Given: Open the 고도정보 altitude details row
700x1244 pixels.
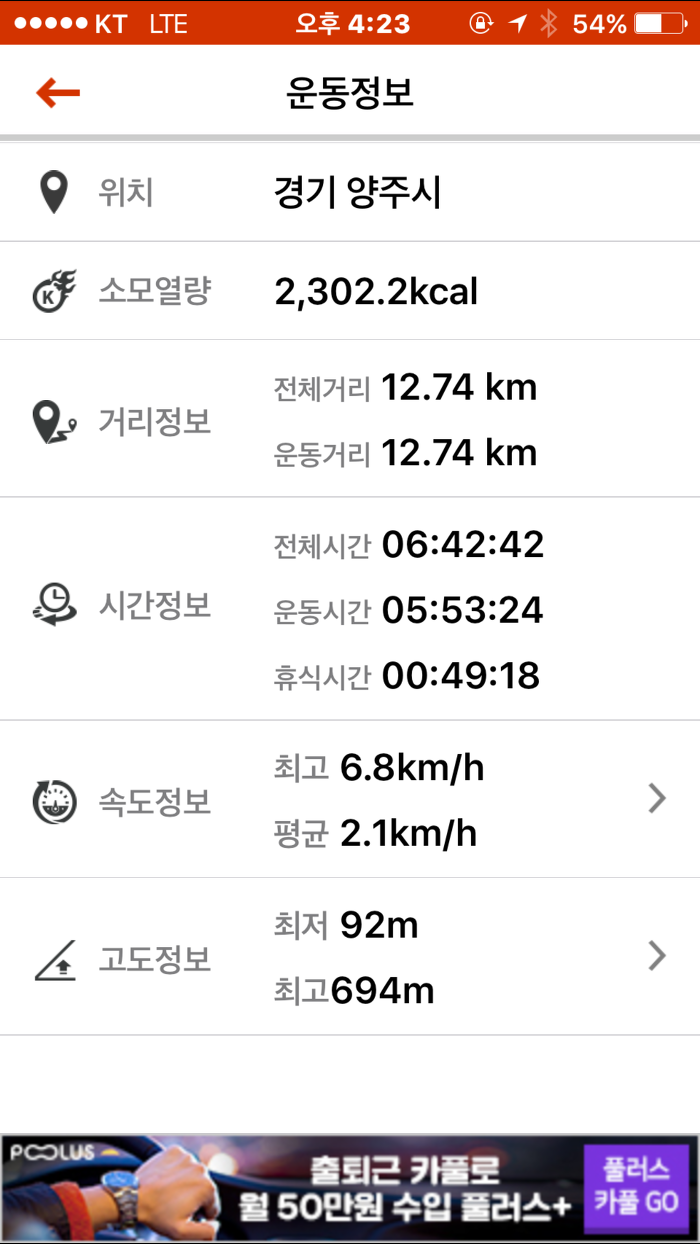Looking at the screenshot, I should click(350, 957).
